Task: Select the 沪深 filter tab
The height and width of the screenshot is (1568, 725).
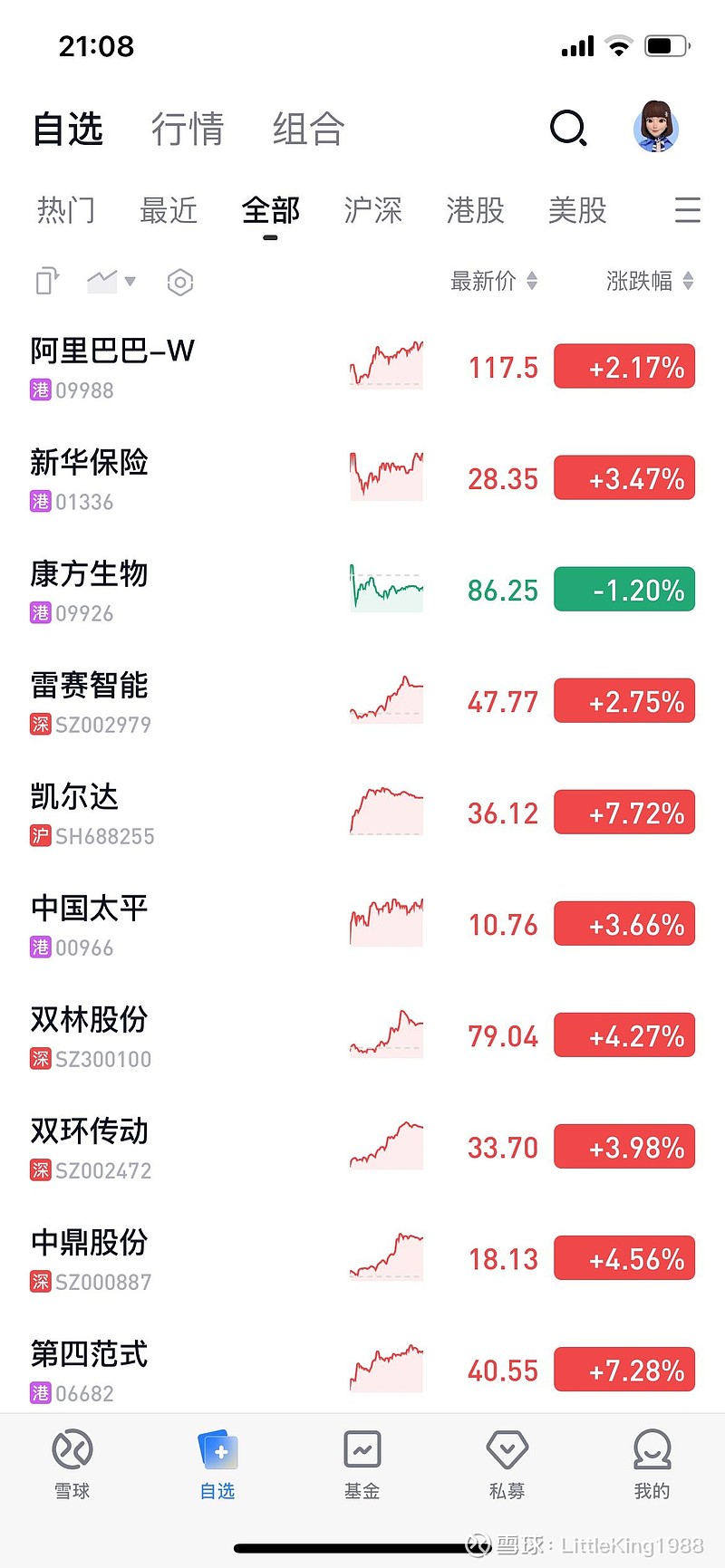Action: tap(372, 210)
